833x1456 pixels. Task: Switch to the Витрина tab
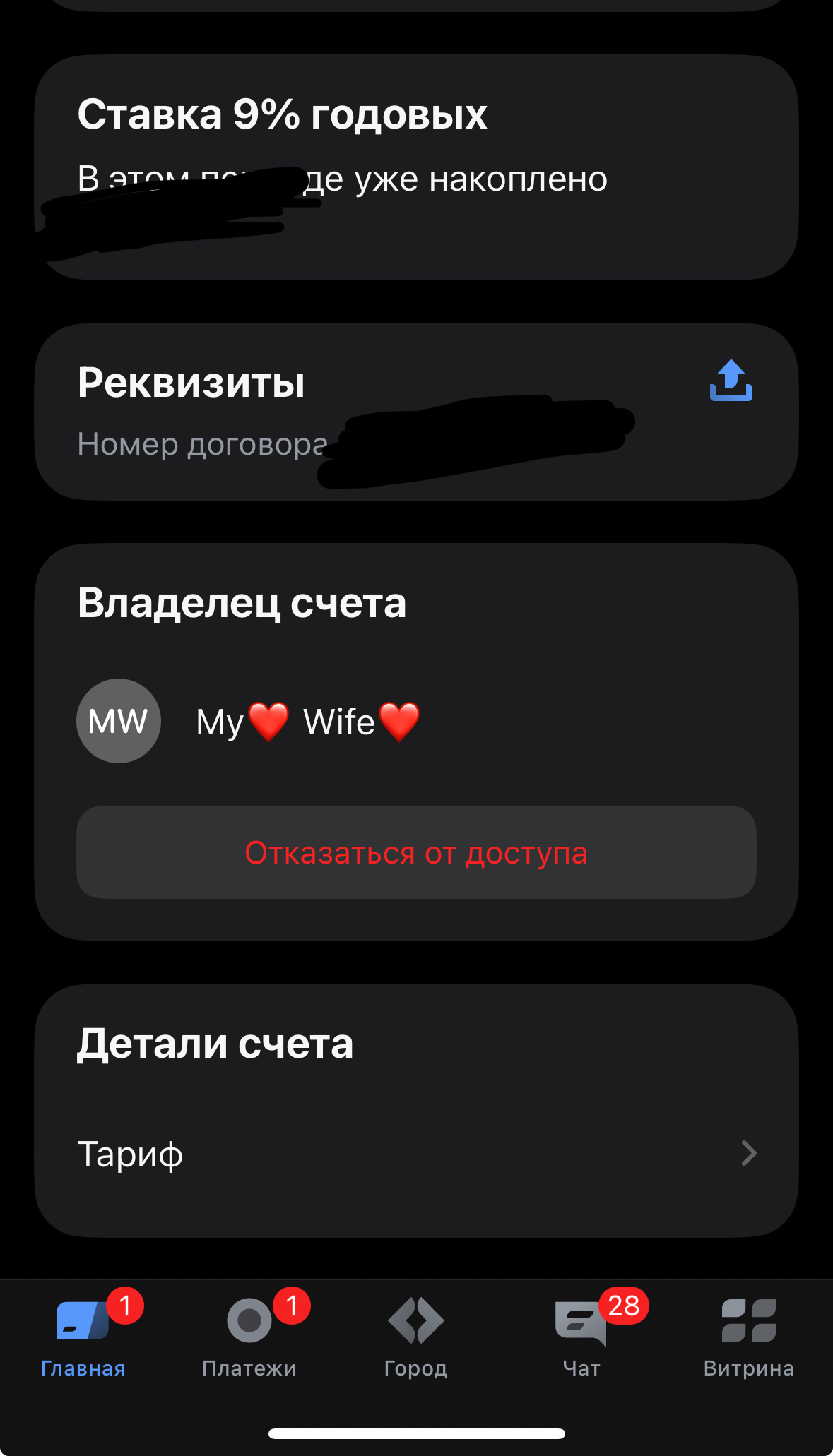point(749,1336)
